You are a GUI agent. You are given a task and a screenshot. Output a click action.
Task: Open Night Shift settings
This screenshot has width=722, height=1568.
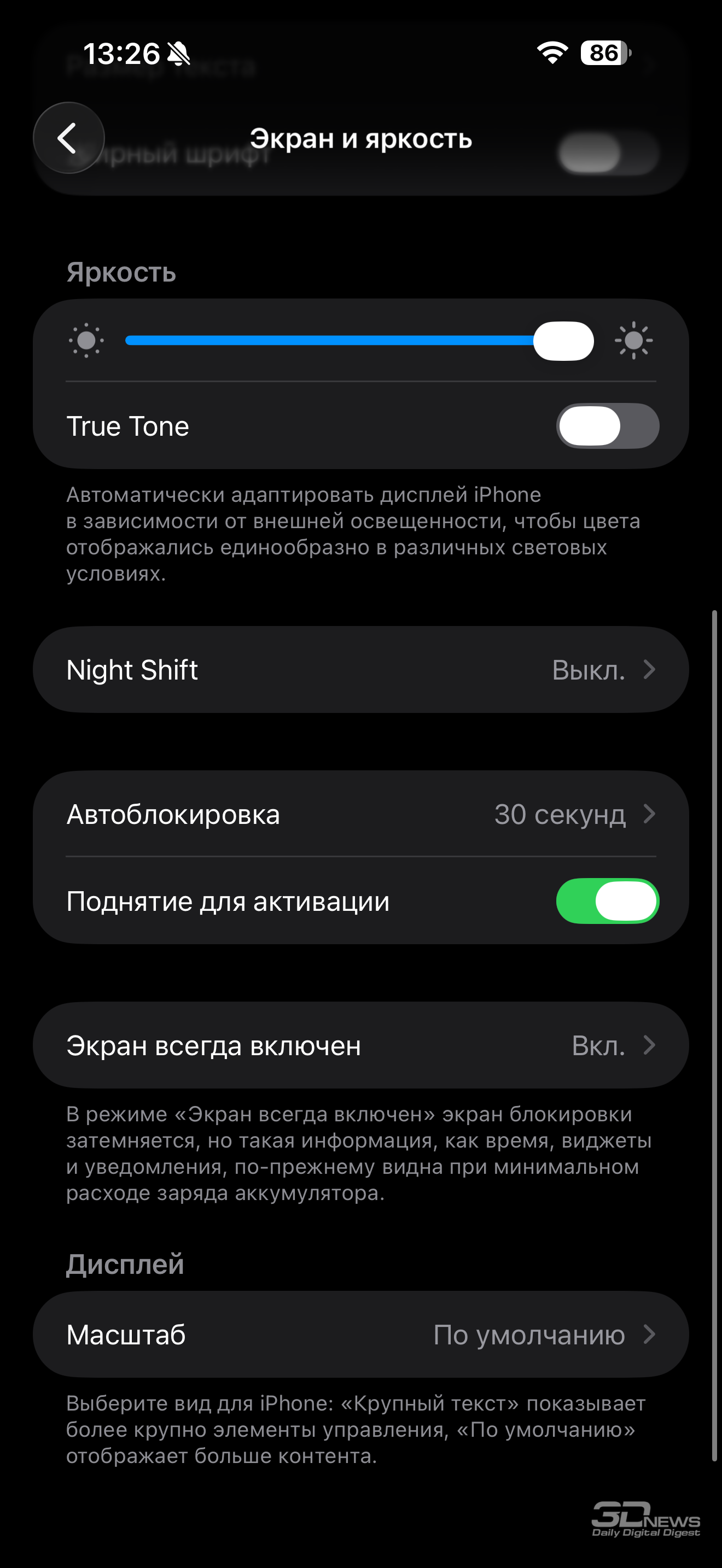pyautogui.click(x=360, y=670)
